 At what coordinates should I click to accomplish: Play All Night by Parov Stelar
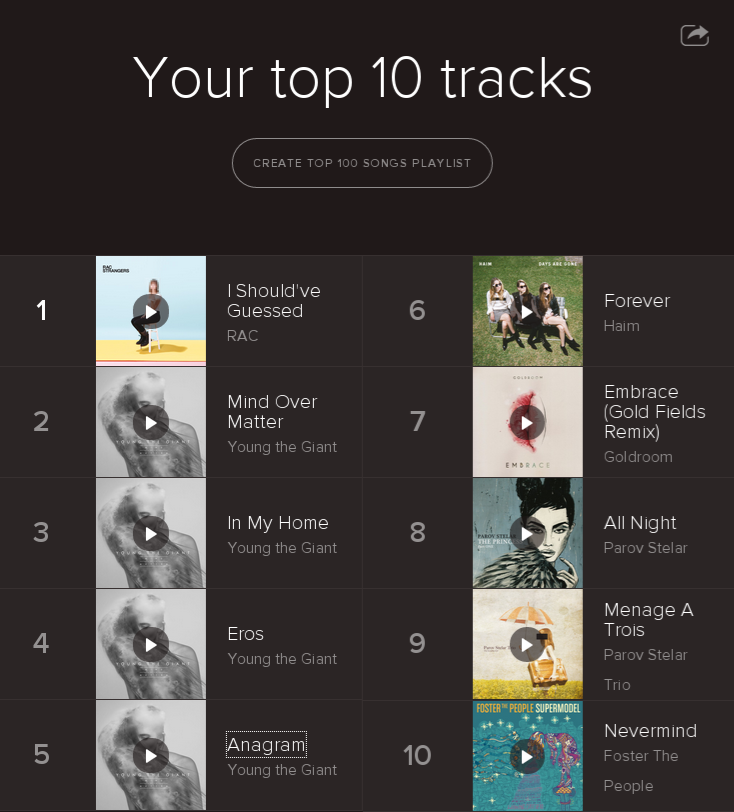coord(528,533)
